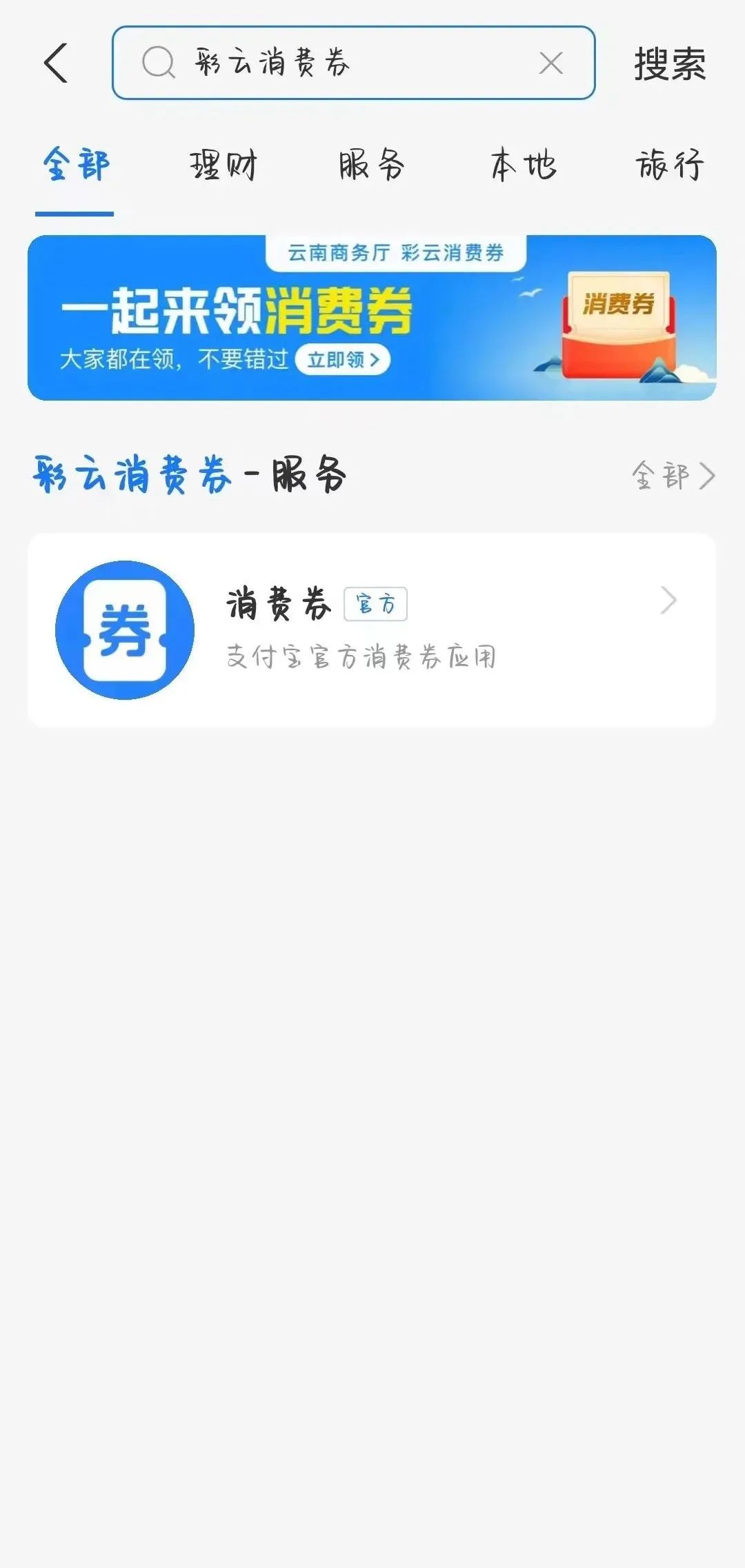Tap the 官方 badge next to 消费券

[x=377, y=604]
